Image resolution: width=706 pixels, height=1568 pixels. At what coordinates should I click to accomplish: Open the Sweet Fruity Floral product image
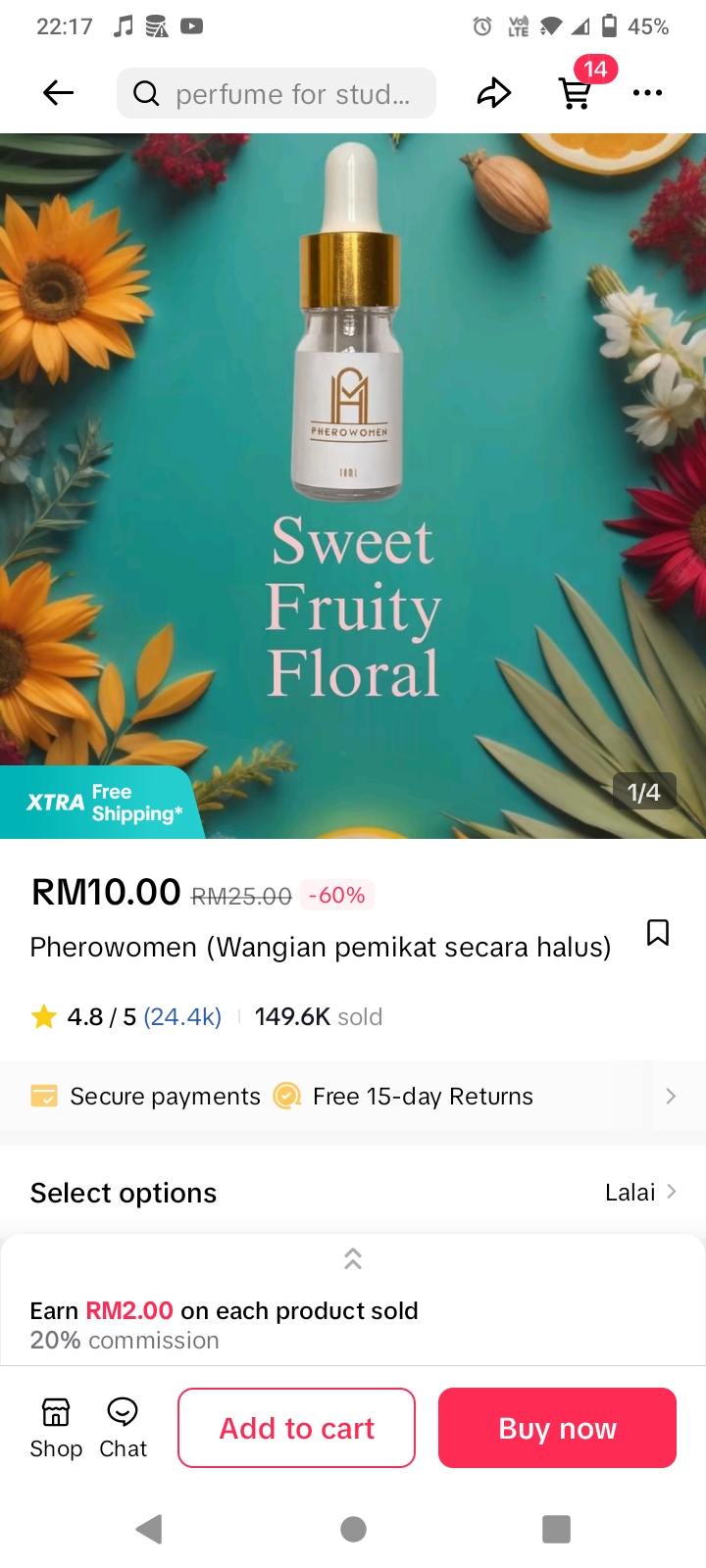point(353,485)
